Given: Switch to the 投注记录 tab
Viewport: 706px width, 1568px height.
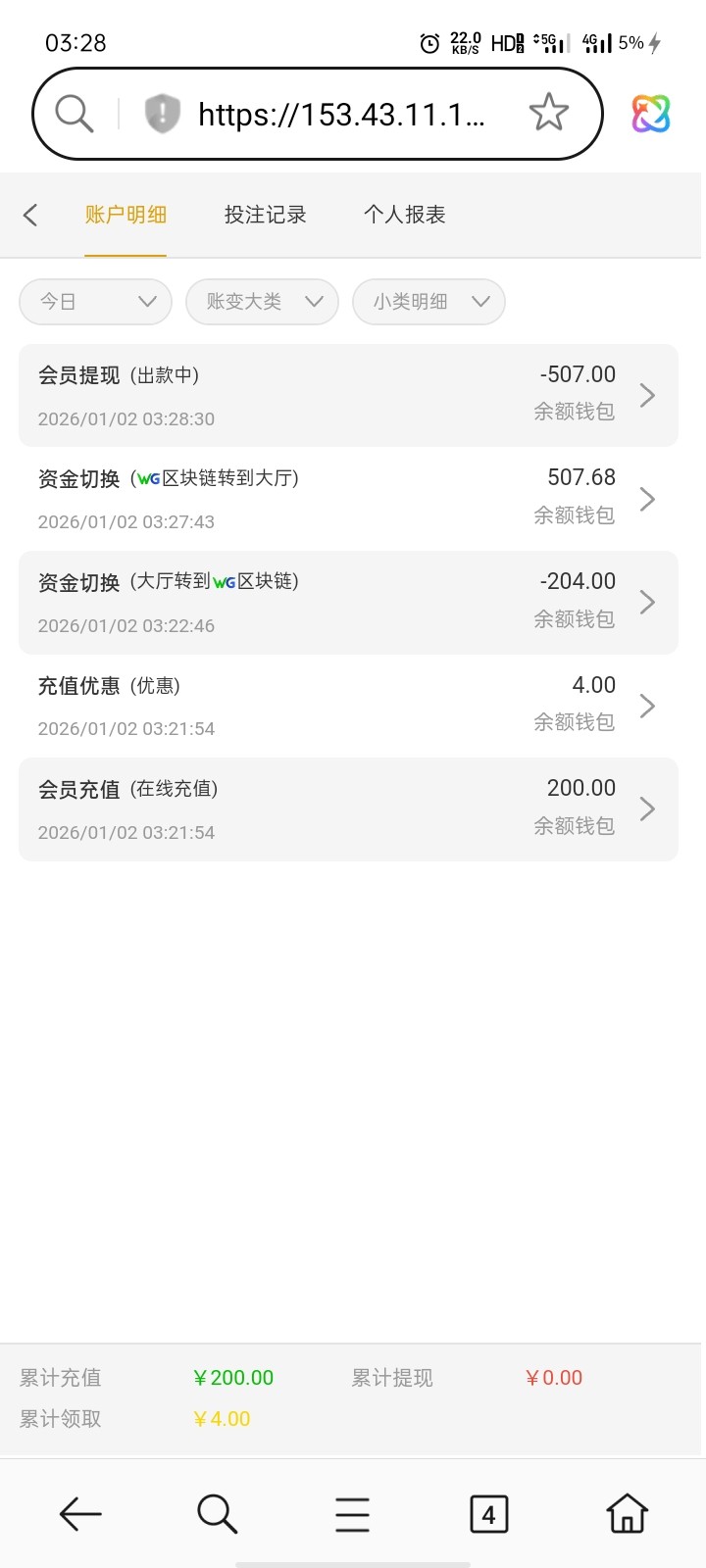Looking at the screenshot, I should (265, 214).
